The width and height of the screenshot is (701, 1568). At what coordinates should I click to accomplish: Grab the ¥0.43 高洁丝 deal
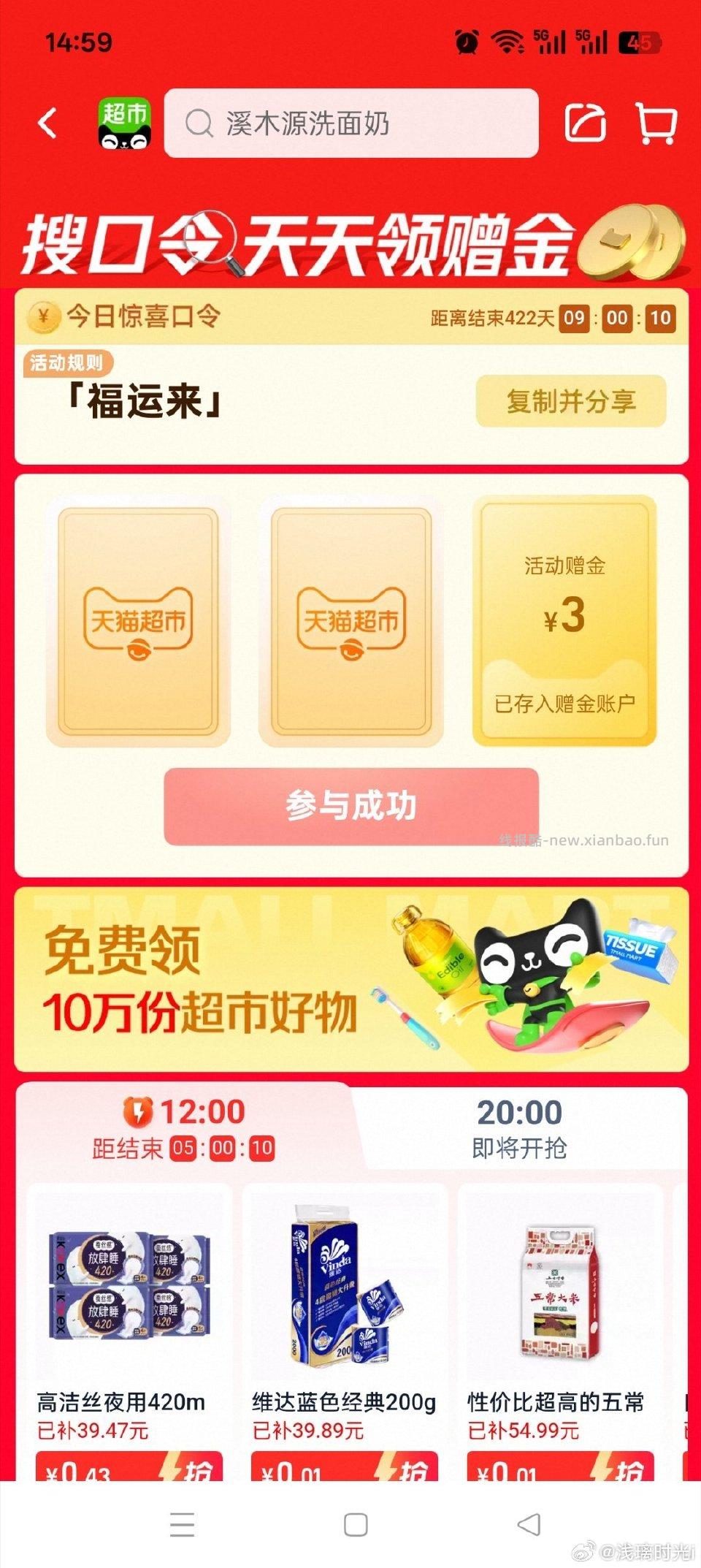tap(129, 1467)
